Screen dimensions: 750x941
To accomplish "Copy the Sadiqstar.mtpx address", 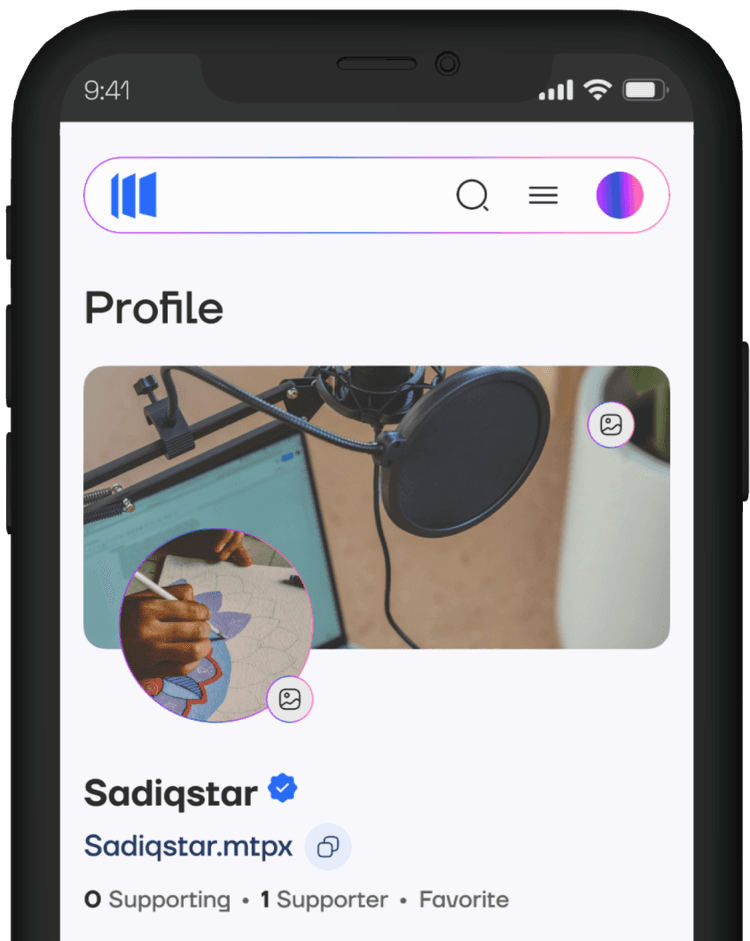I will pos(328,847).
